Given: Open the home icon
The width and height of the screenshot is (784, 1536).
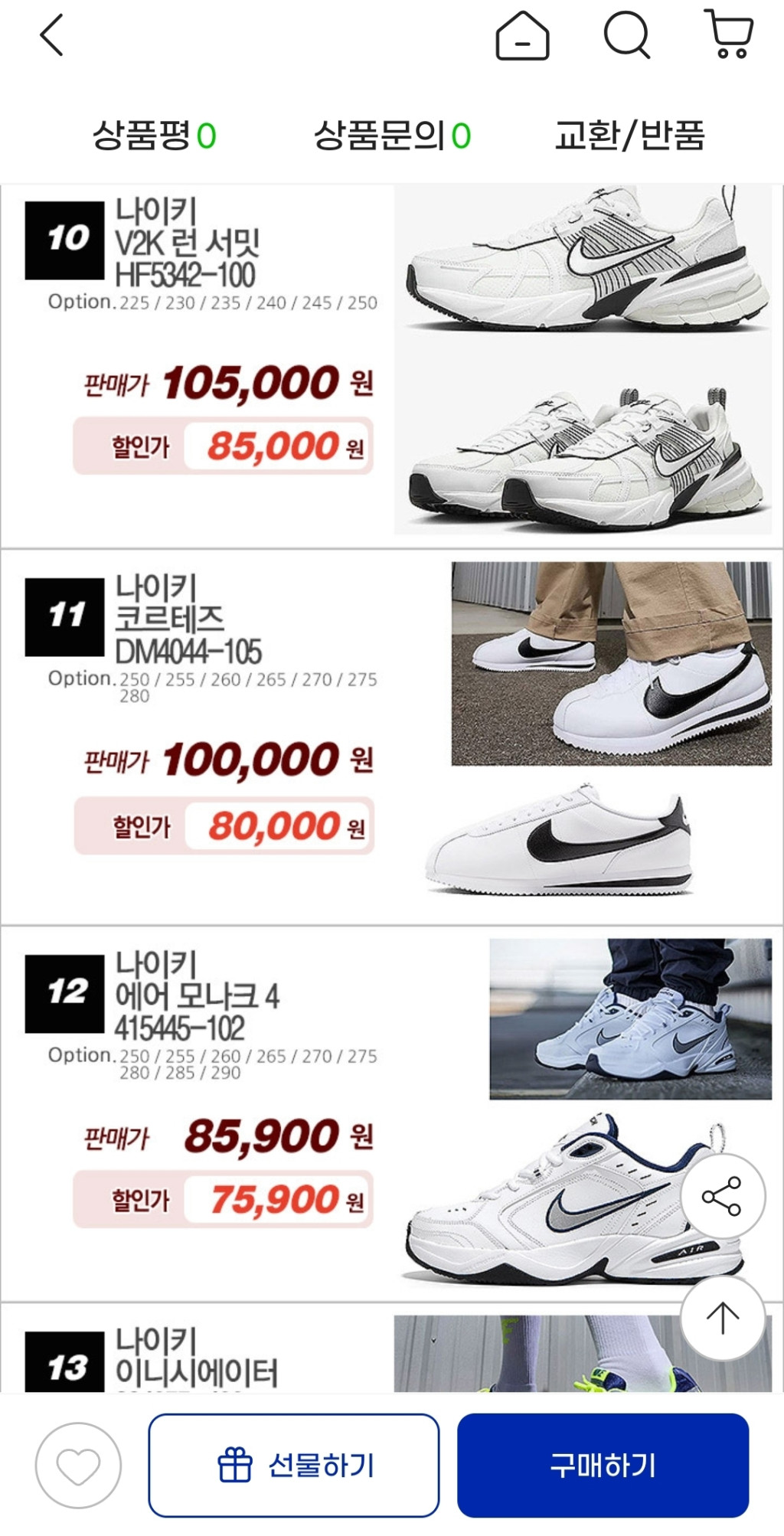Looking at the screenshot, I should (522, 35).
